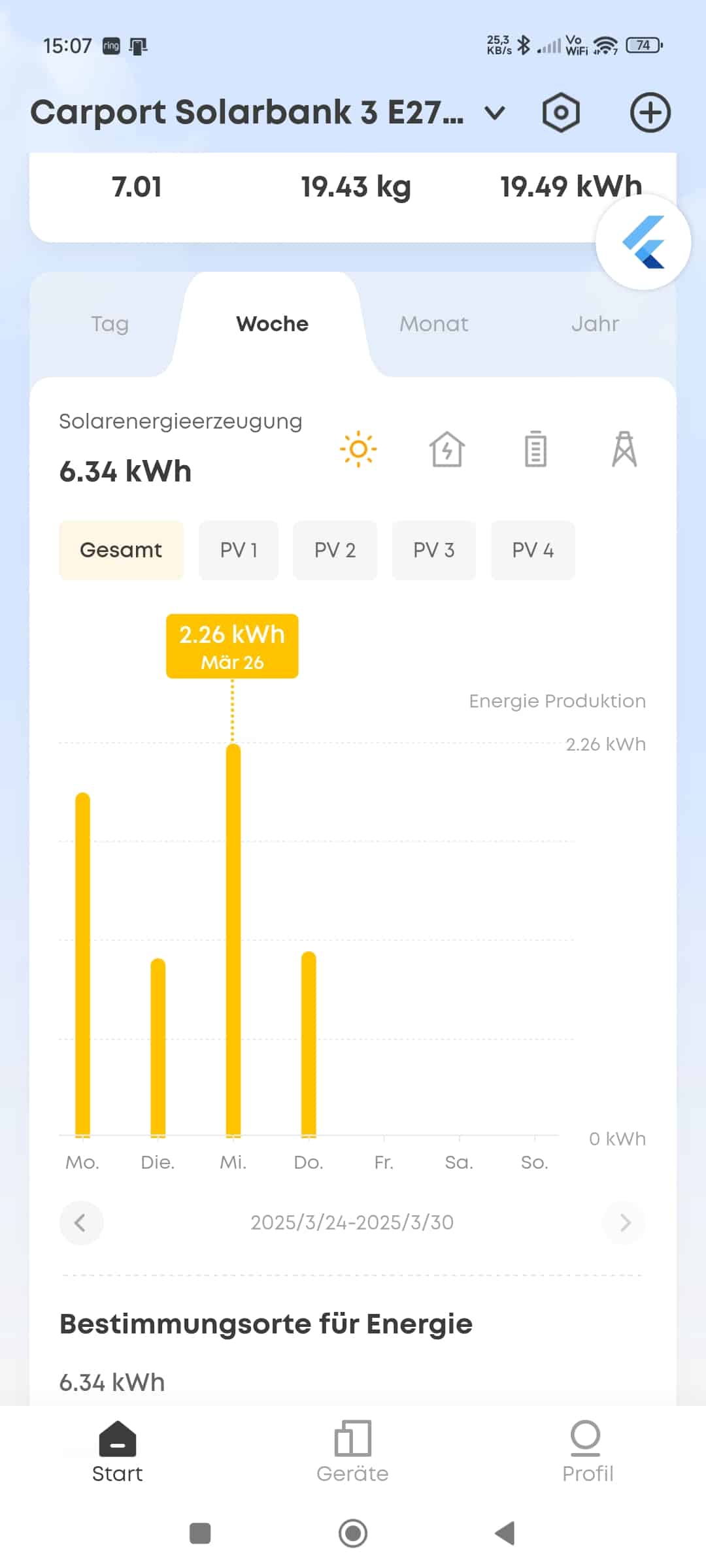Viewport: 706px width, 1568px height.
Task: Filter chart by PV 1
Action: click(x=239, y=550)
